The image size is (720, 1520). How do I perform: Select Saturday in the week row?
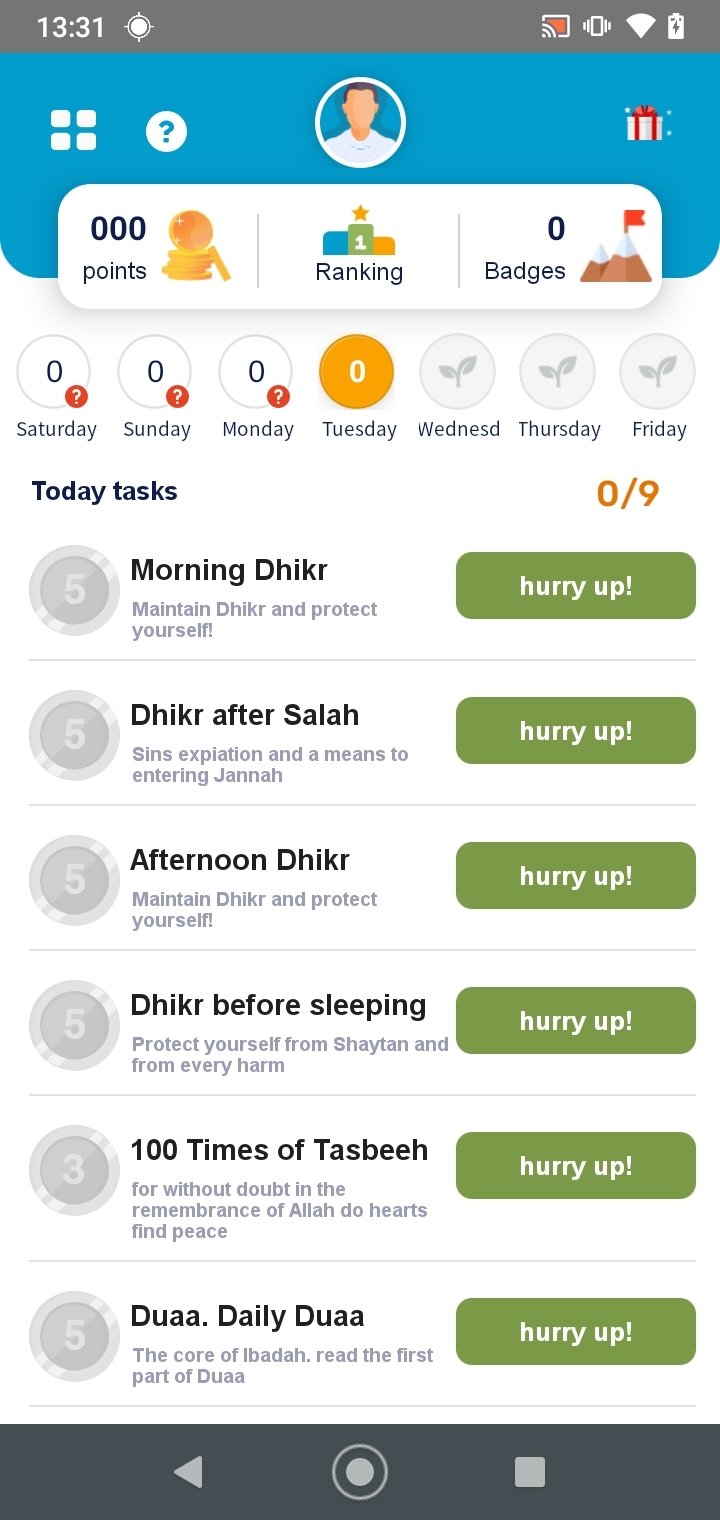pyautogui.click(x=56, y=388)
